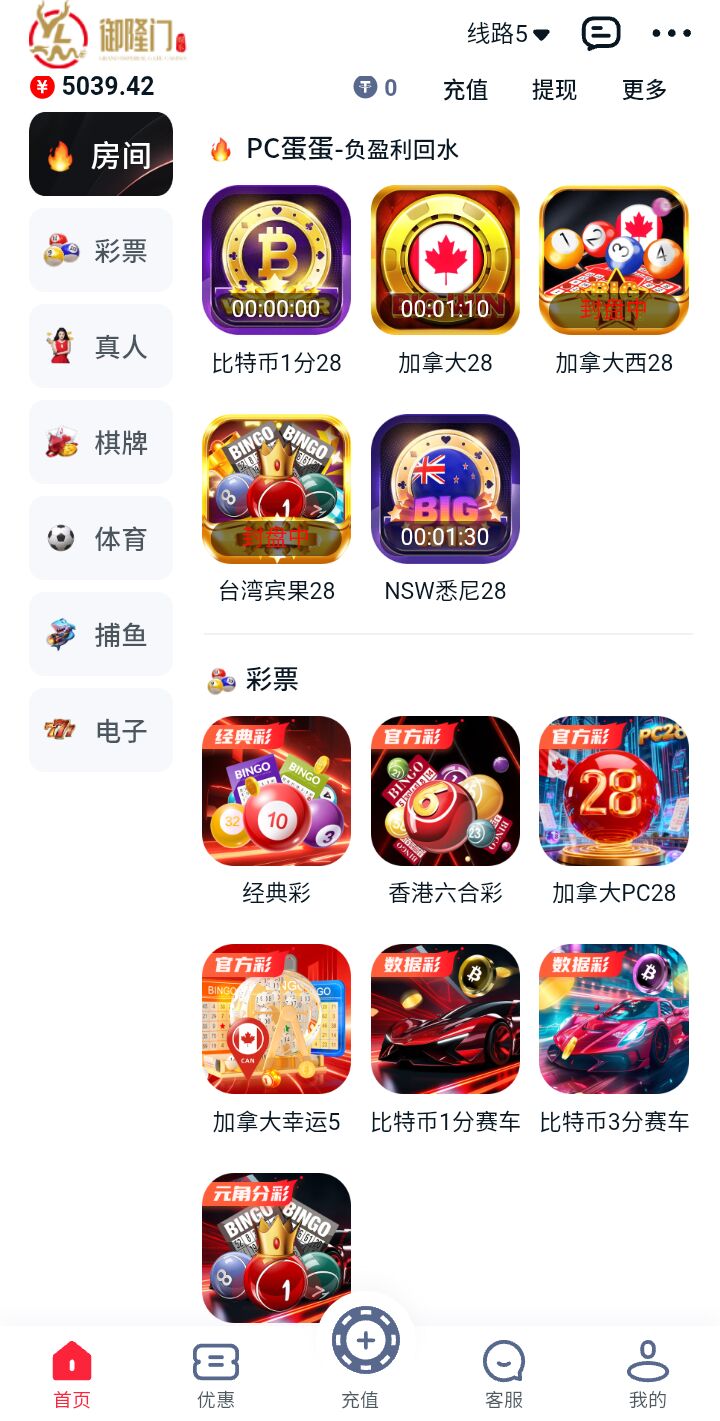
Task: Open the 更多 option in the balance row
Action: [644, 89]
